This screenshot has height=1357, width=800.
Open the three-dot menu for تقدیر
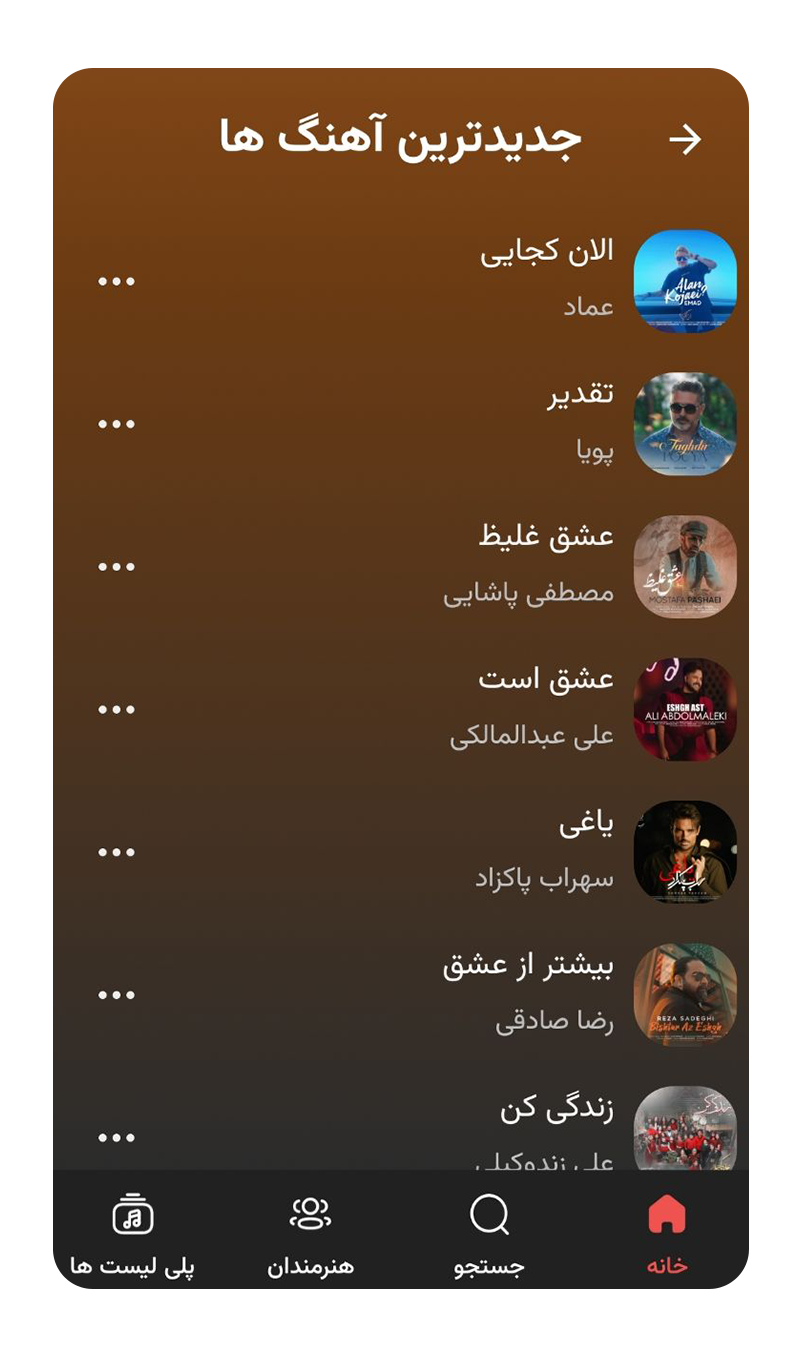(116, 425)
